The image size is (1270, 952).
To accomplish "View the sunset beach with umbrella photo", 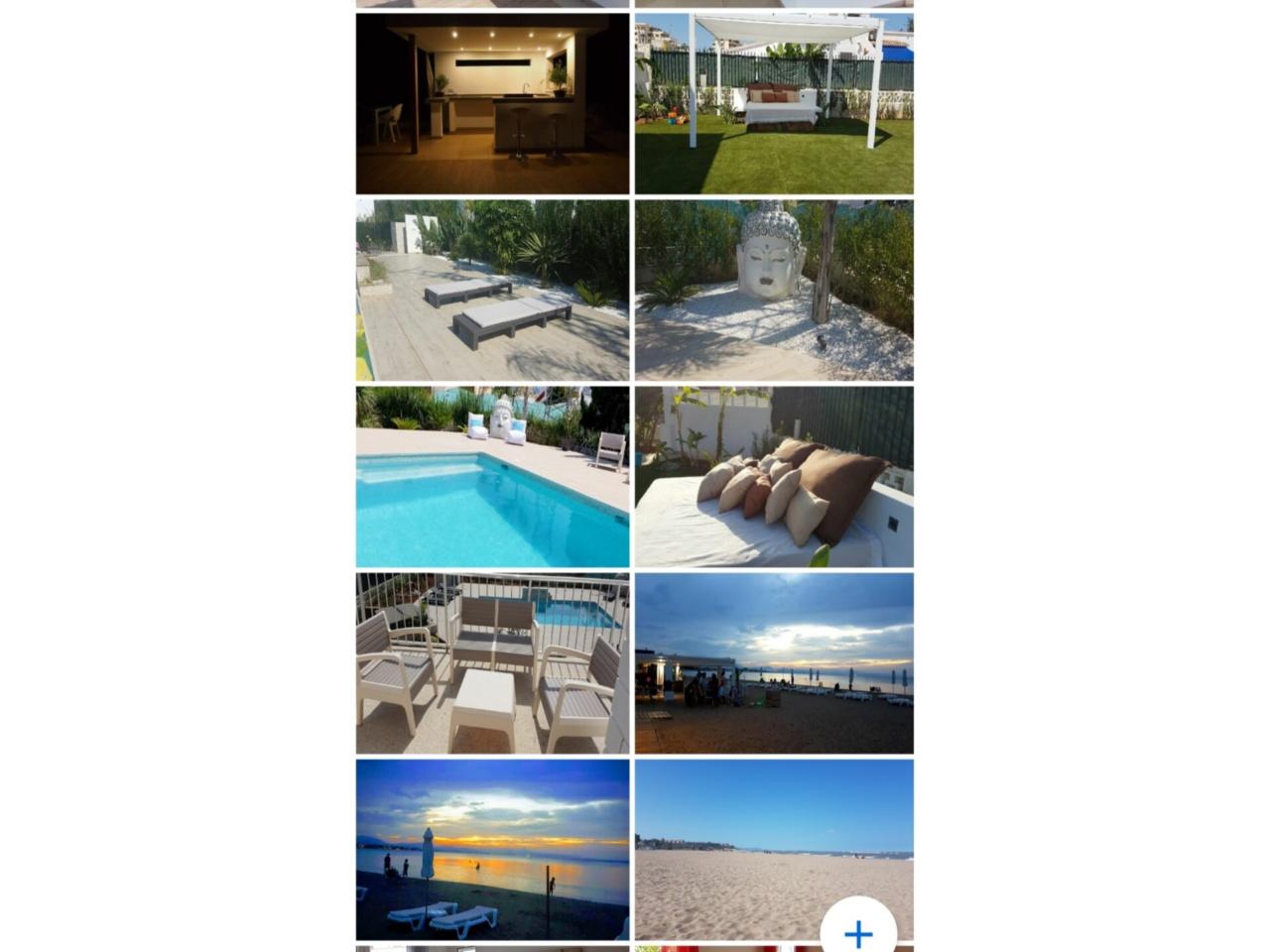I will 492,850.
